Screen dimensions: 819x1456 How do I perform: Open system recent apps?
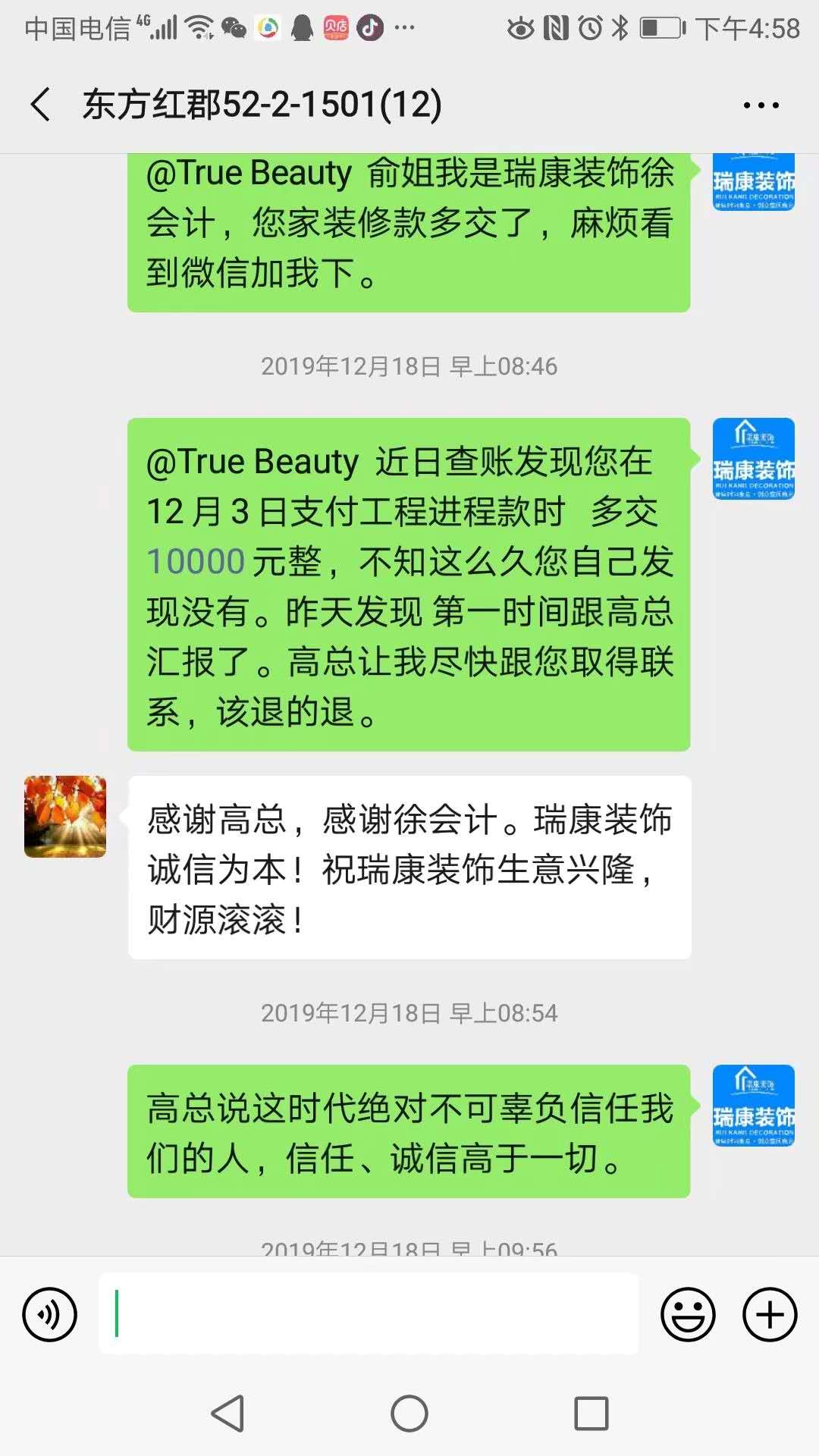pos(591,1414)
